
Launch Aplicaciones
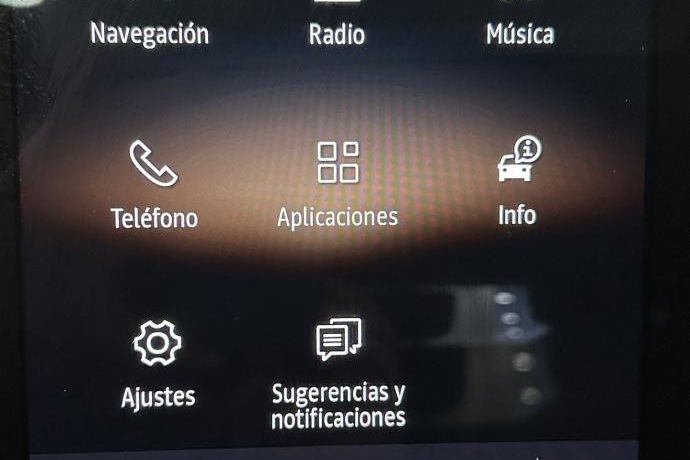point(337,163)
